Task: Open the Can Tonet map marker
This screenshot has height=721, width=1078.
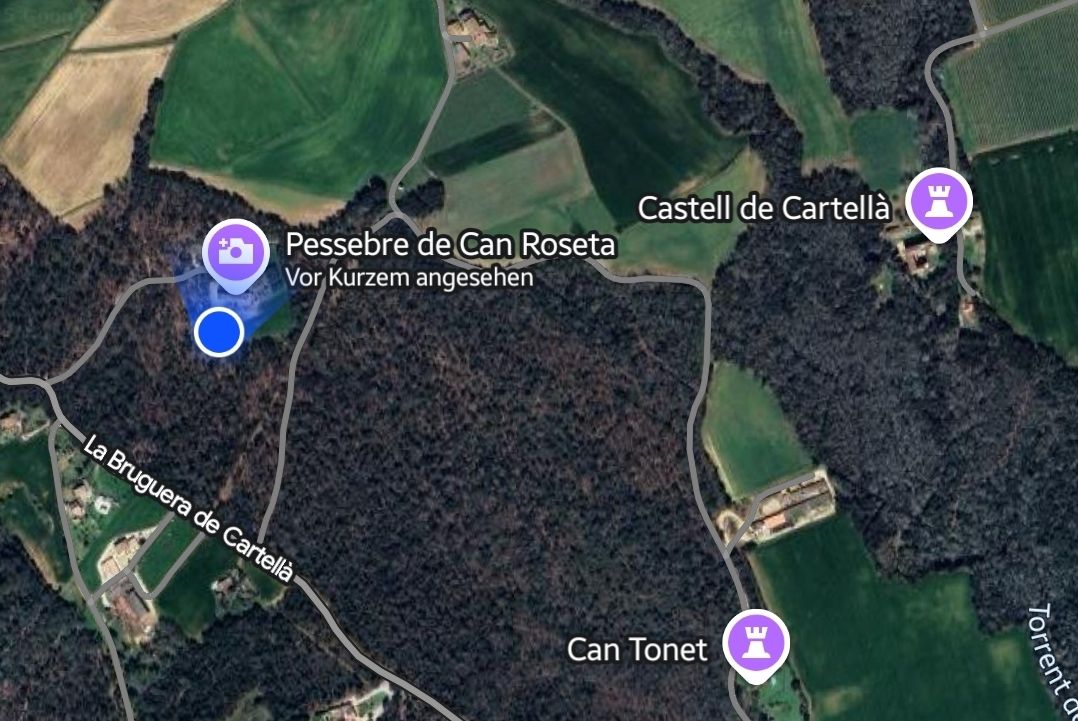Action: (755, 642)
